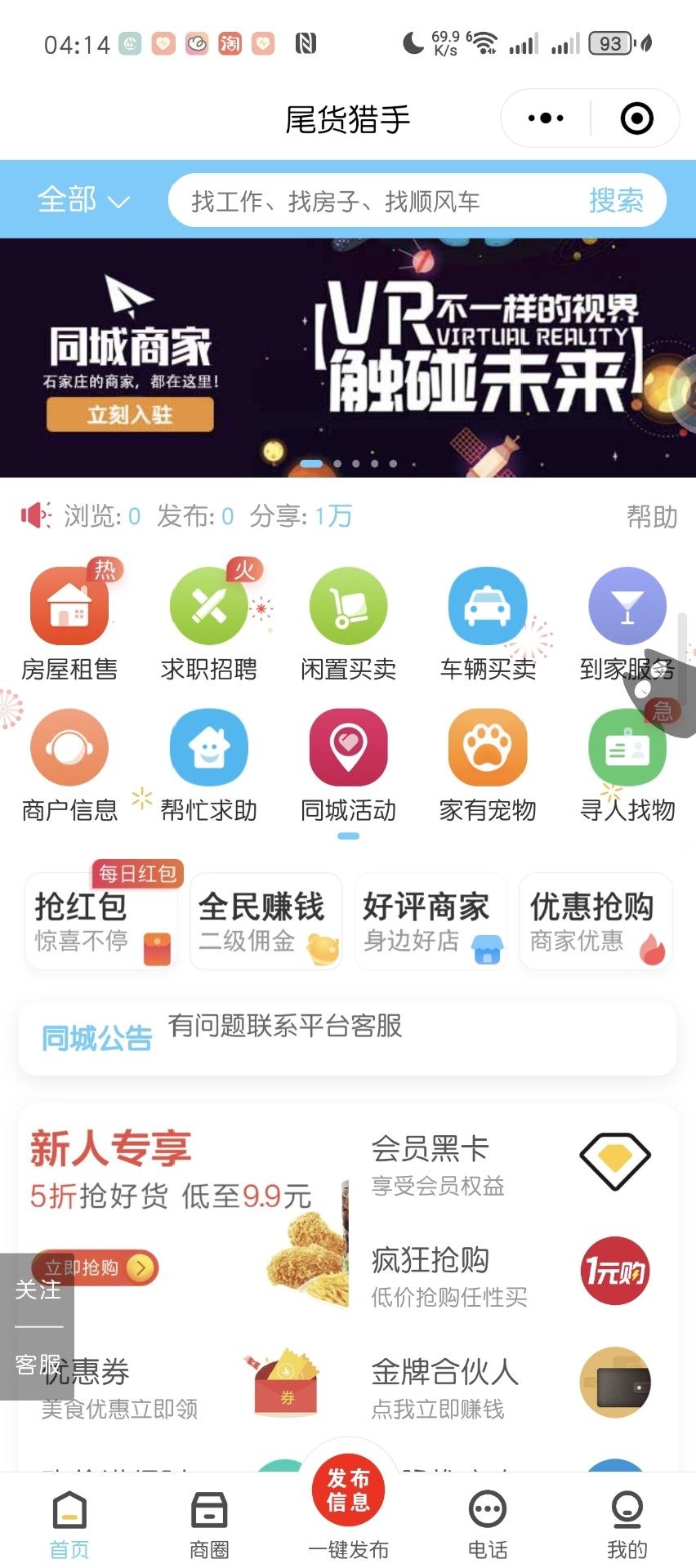This screenshot has height=1568, width=696.
Task: Switch to the 商圈 tab
Action: click(209, 1525)
